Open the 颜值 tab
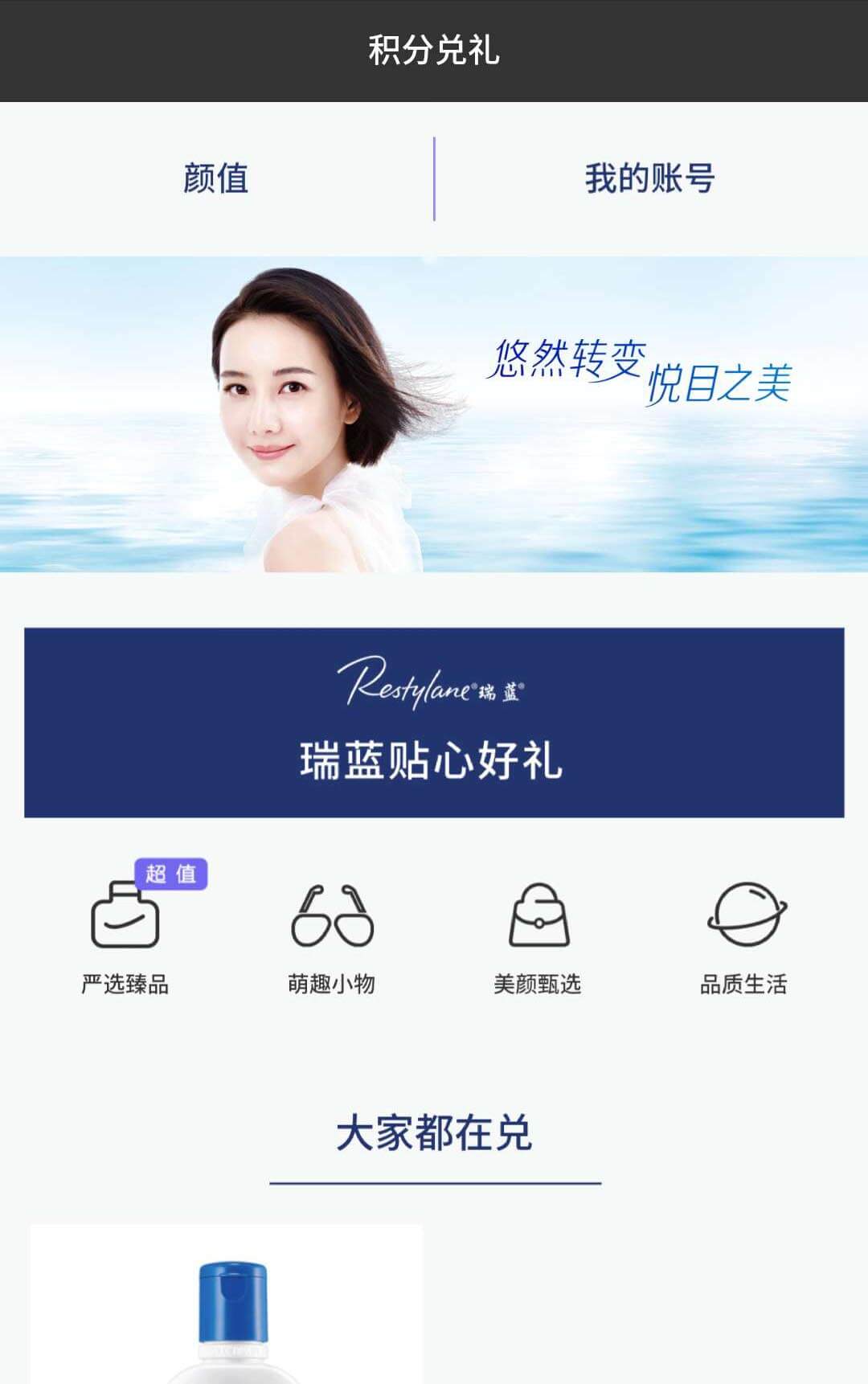The height and width of the screenshot is (1384, 868). coord(215,178)
